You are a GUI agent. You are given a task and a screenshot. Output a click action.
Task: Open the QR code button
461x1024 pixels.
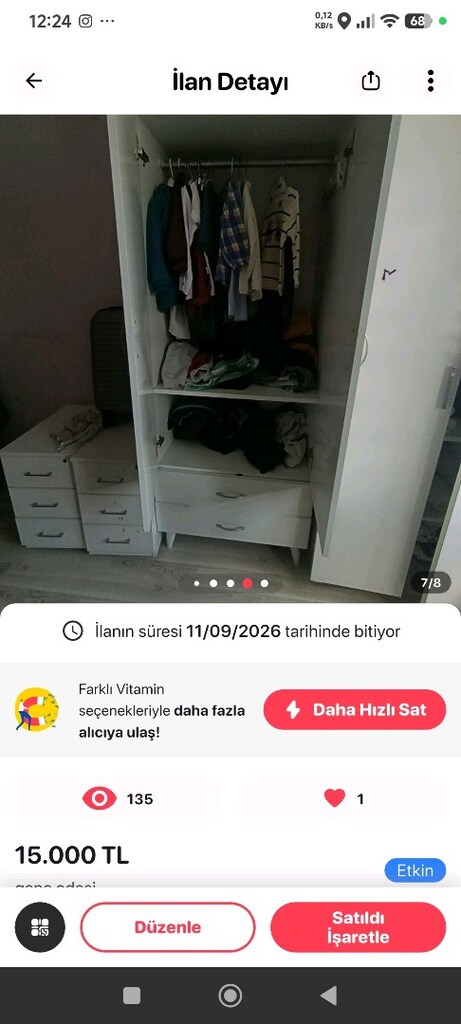point(40,927)
